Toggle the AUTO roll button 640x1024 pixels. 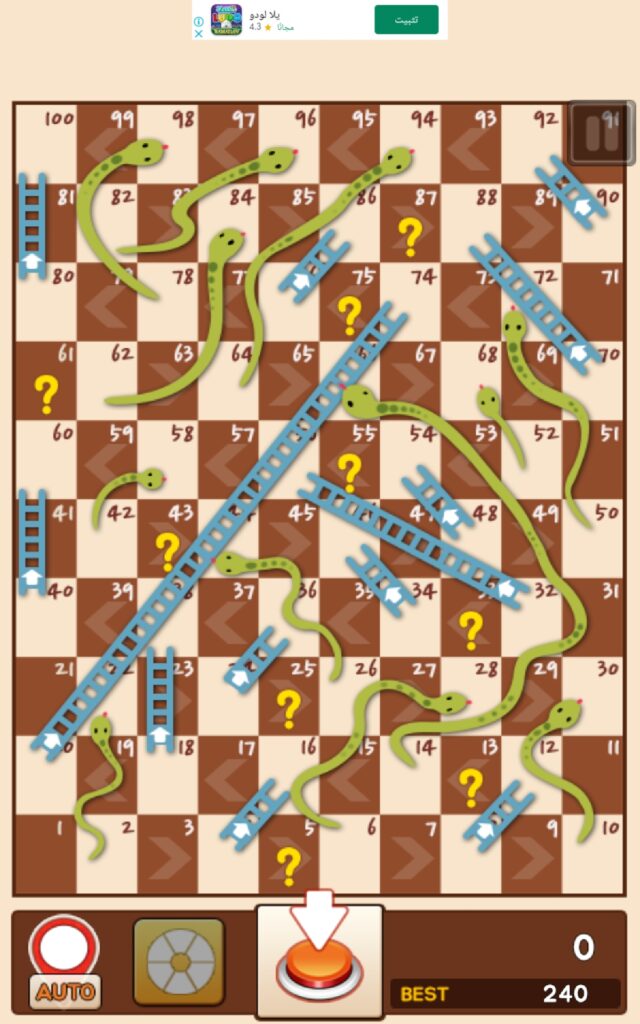65,962
